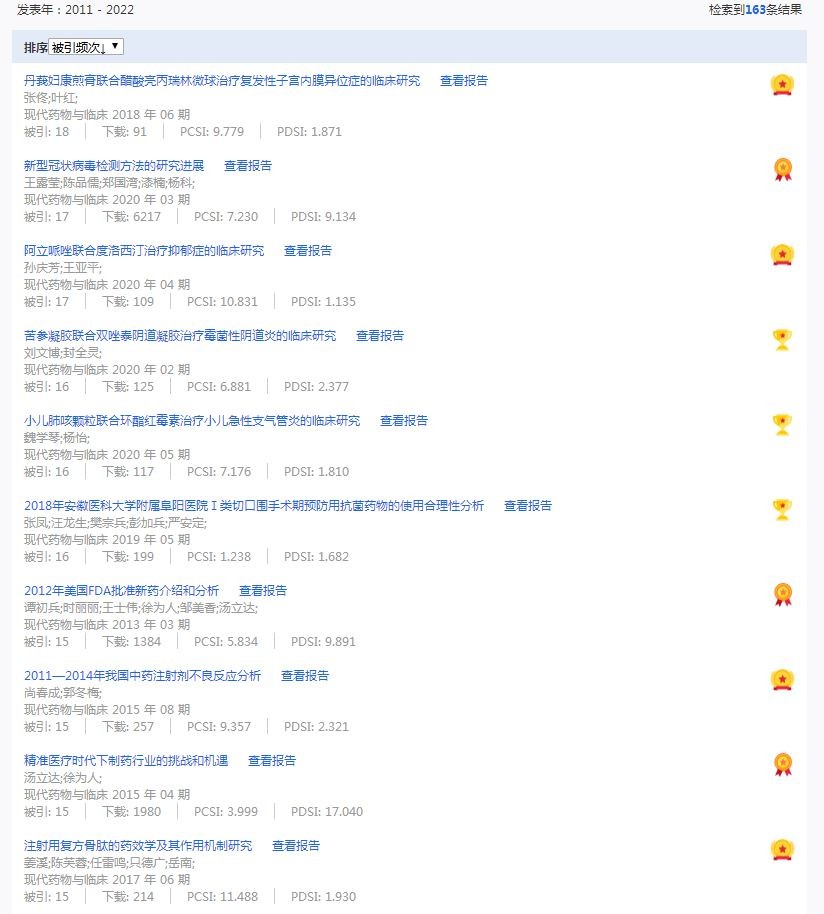Image resolution: width=824 pixels, height=914 pixels.
Task: View report for 注射用复方骨肽 article
Action: [296, 846]
